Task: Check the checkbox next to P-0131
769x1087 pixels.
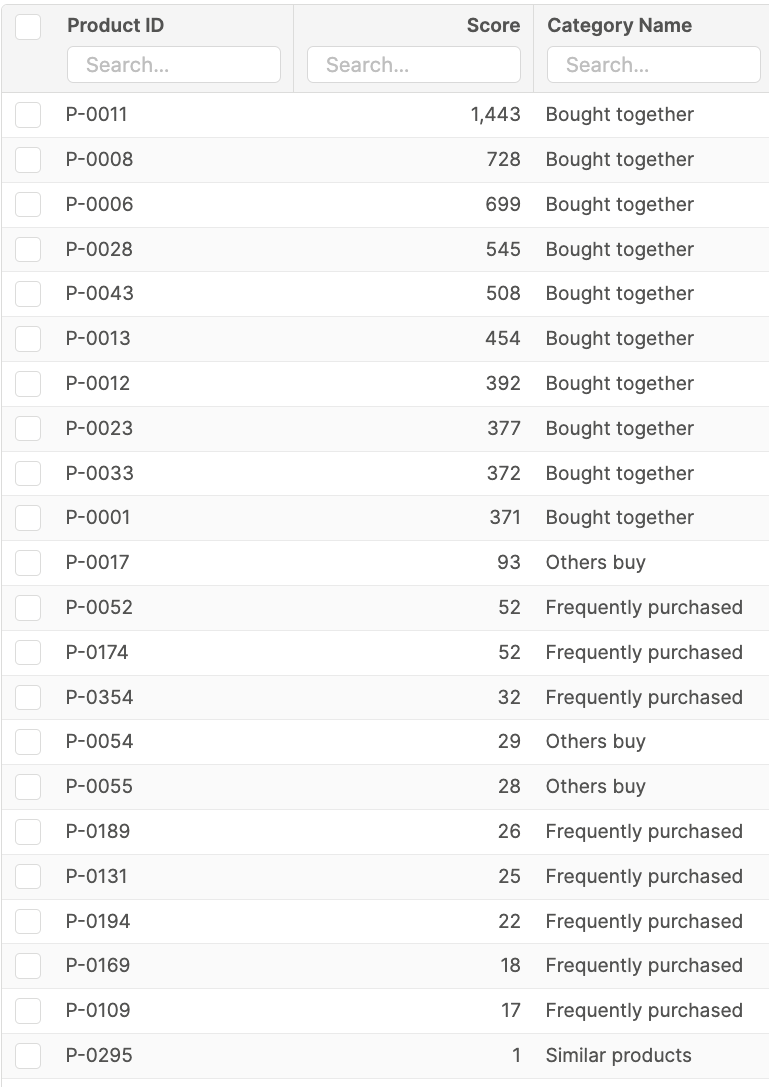Action: pos(28,876)
